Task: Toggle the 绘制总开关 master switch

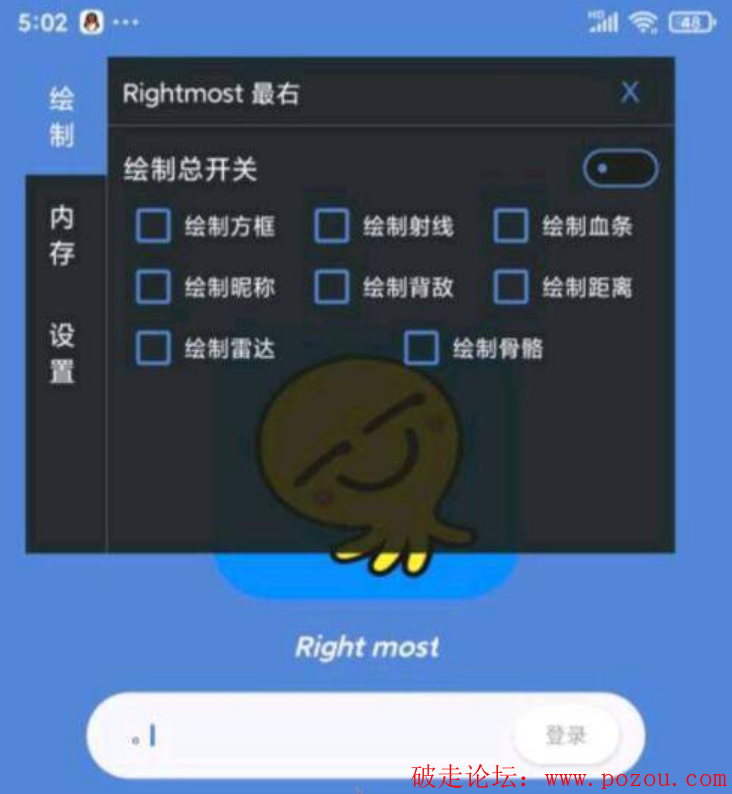Action: (620, 169)
